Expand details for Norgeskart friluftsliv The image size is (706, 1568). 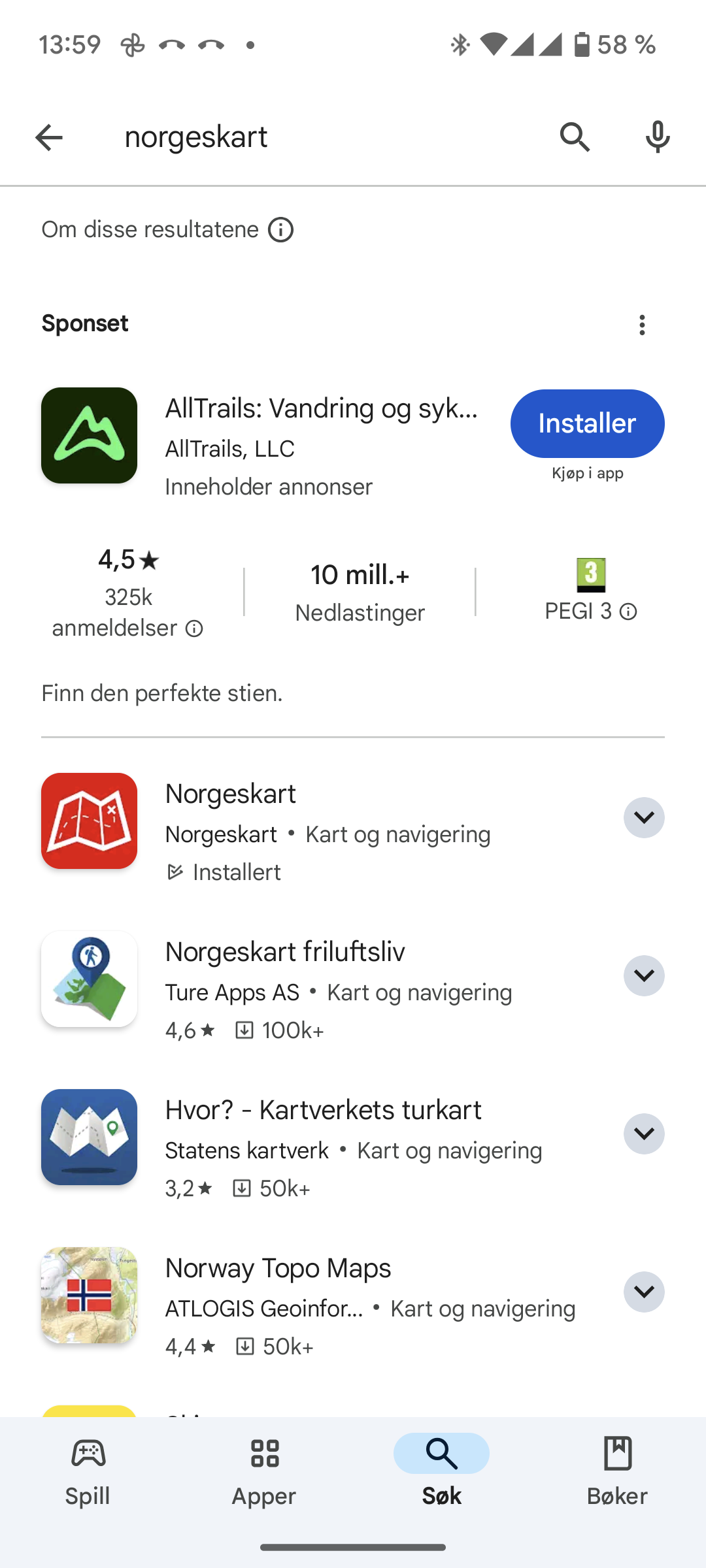644,975
